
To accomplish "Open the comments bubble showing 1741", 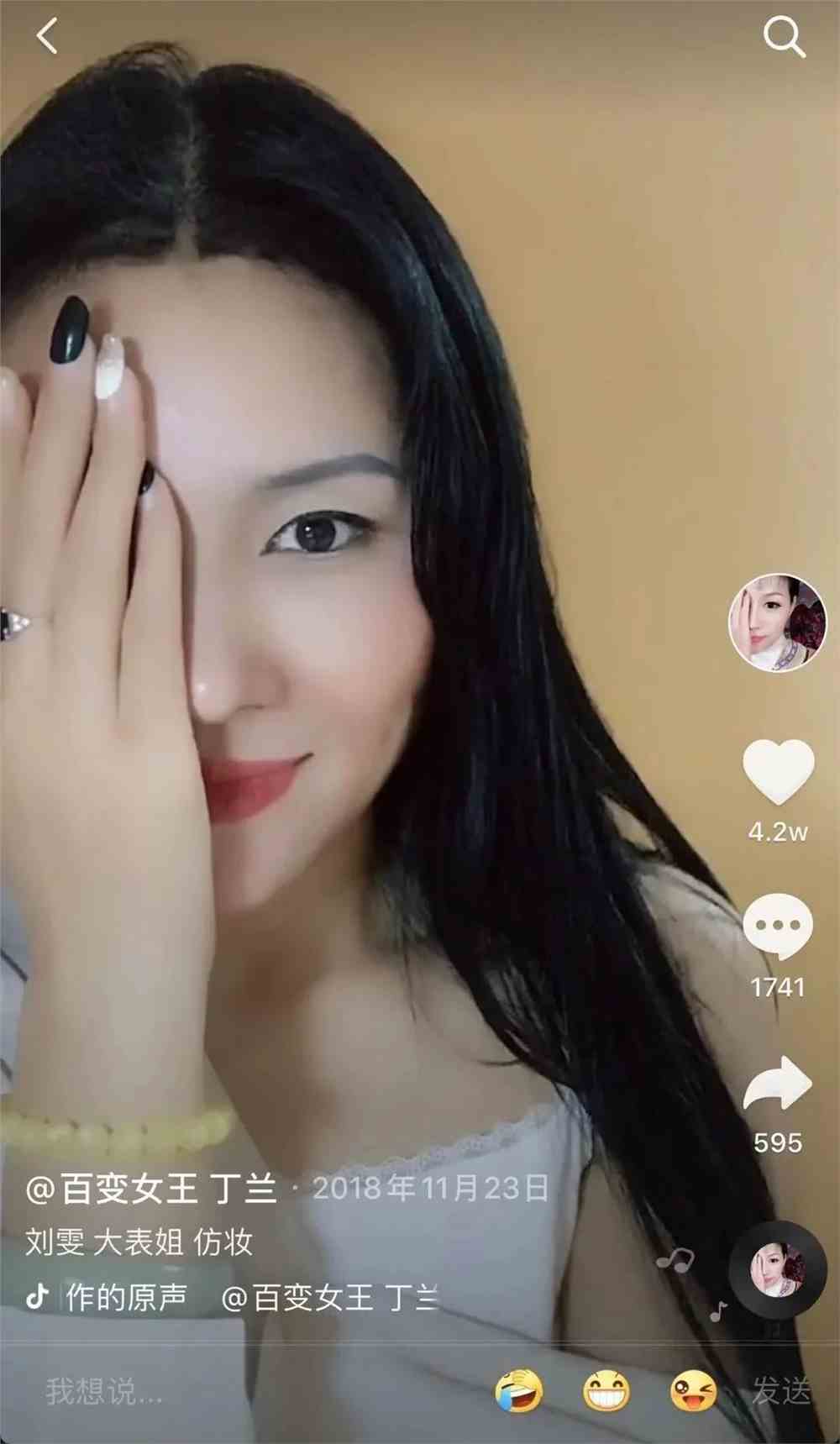I will tap(778, 927).
